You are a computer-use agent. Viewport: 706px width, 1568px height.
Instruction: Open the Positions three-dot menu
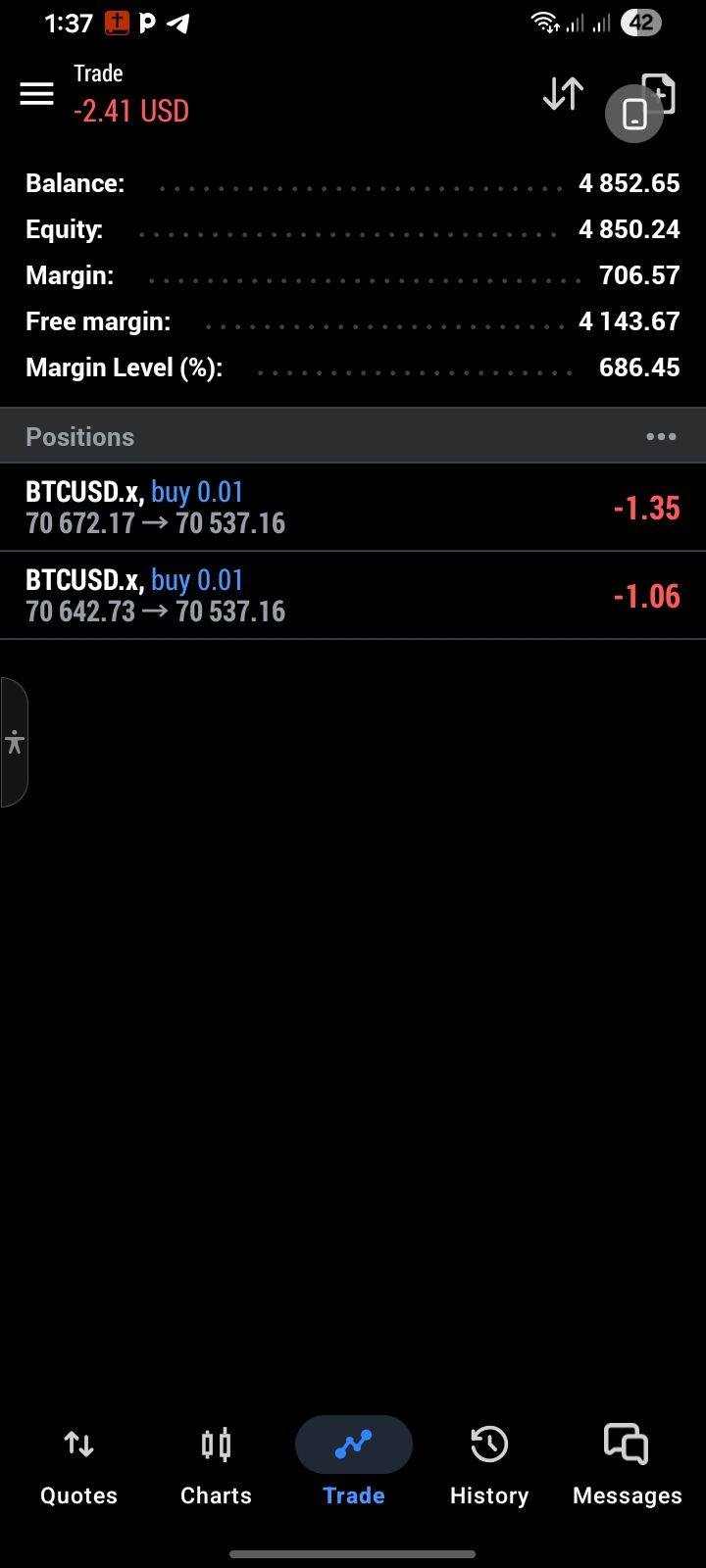click(x=661, y=437)
